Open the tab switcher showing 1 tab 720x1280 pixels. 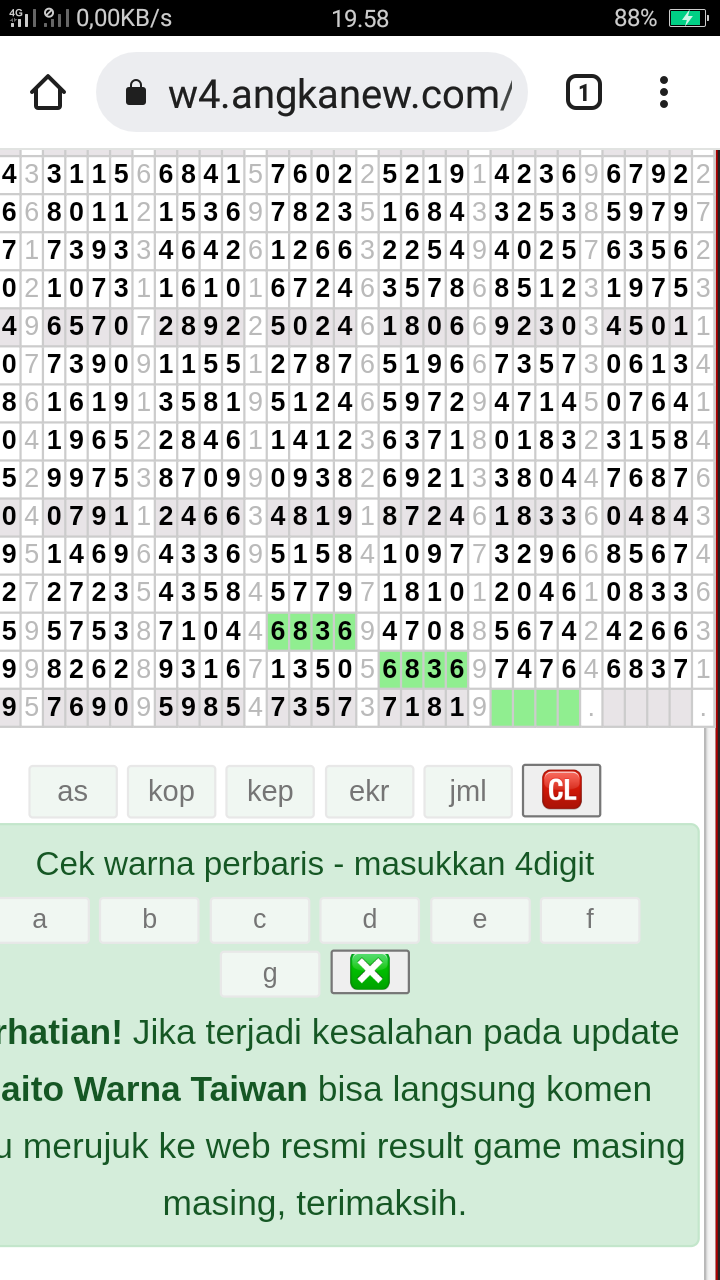click(x=584, y=93)
